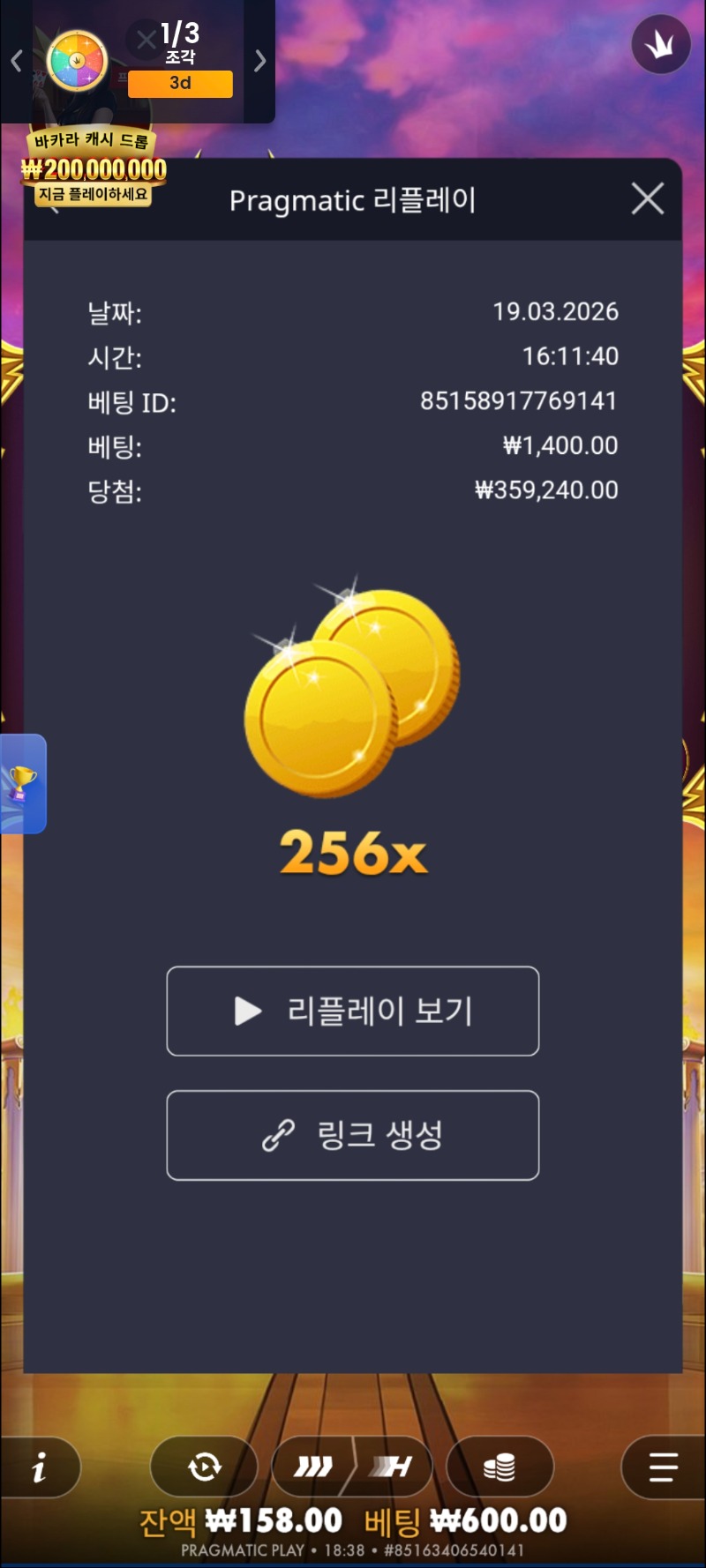Screen dimensions: 706x1568
Task: Close the Pragmatic 리플레이 dialog
Action: (x=648, y=199)
